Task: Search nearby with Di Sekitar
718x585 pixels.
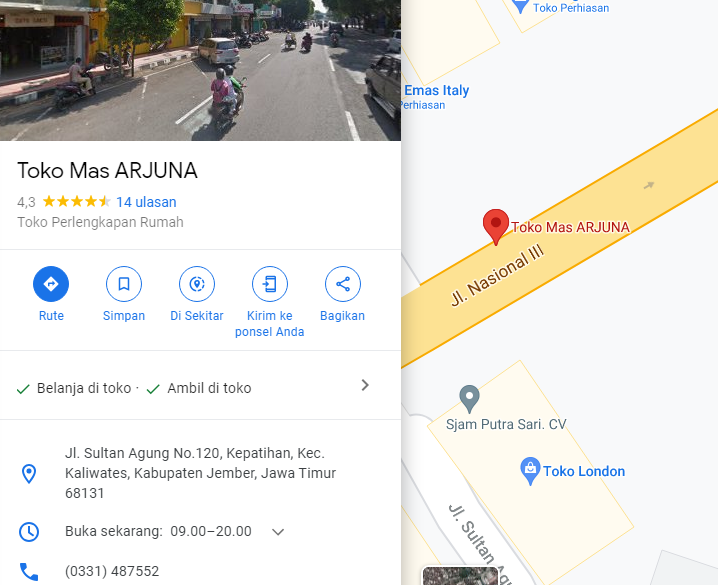Action: [x=197, y=285]
